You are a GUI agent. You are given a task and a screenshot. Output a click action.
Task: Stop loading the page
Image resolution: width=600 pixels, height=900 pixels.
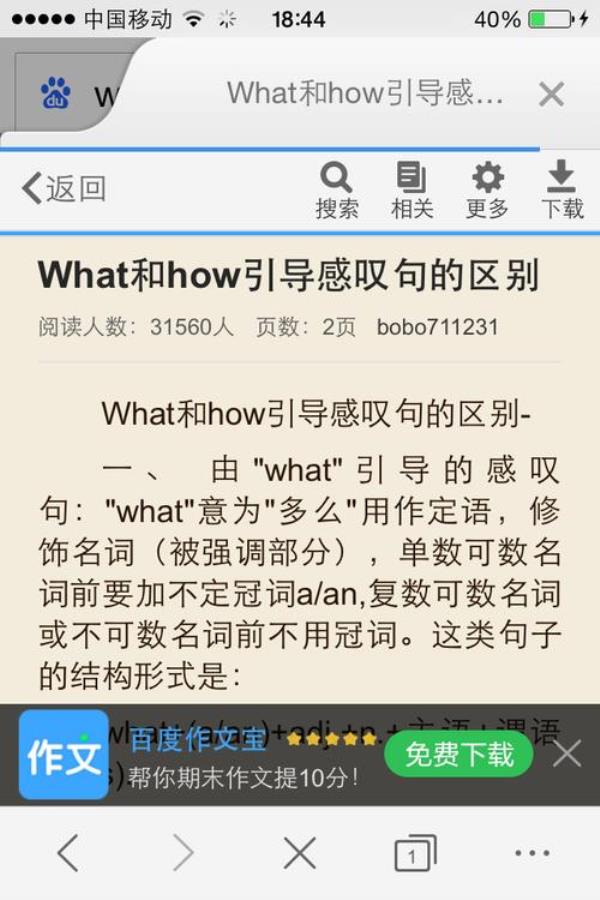pos(299,853)
